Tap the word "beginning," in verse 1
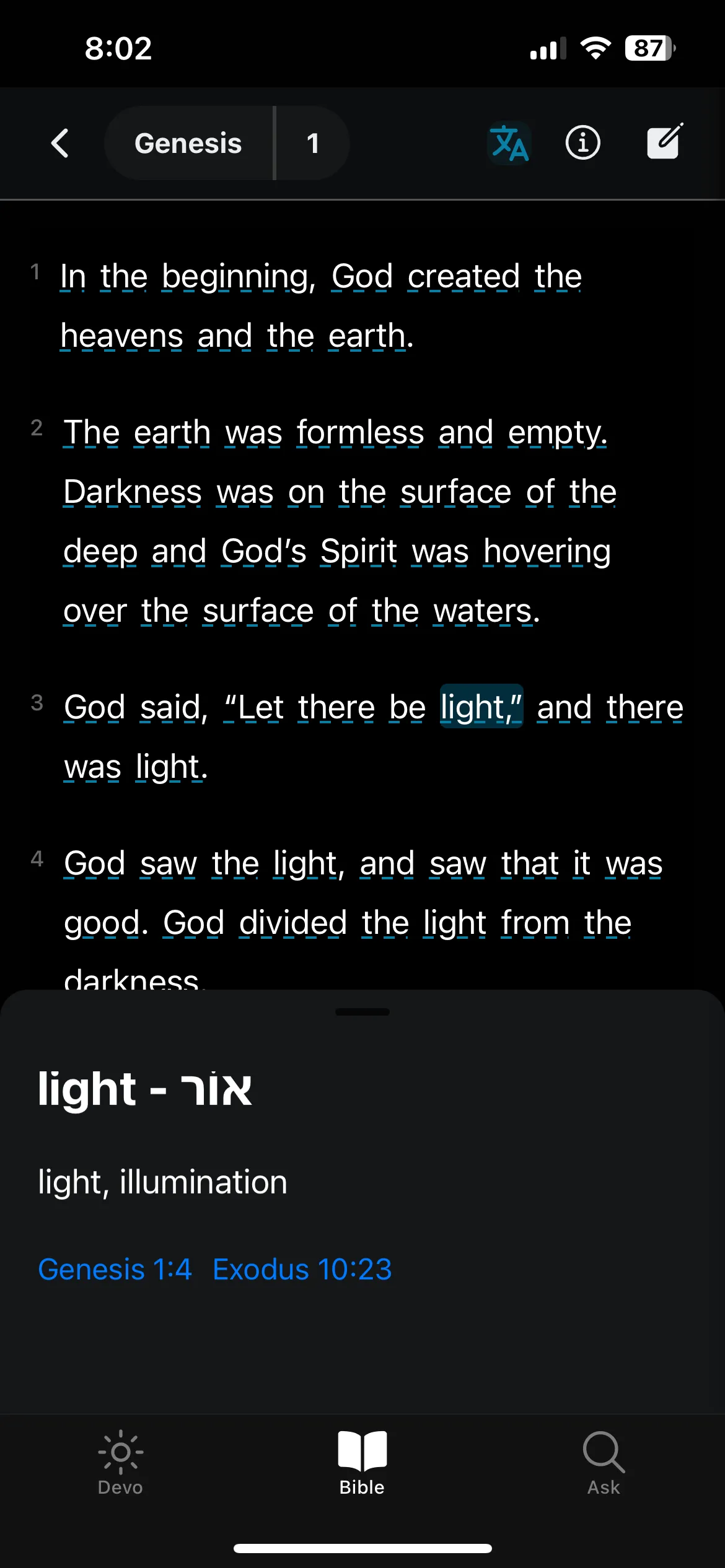The width and height of the screenshot is (725, 1568). (239, 276)
